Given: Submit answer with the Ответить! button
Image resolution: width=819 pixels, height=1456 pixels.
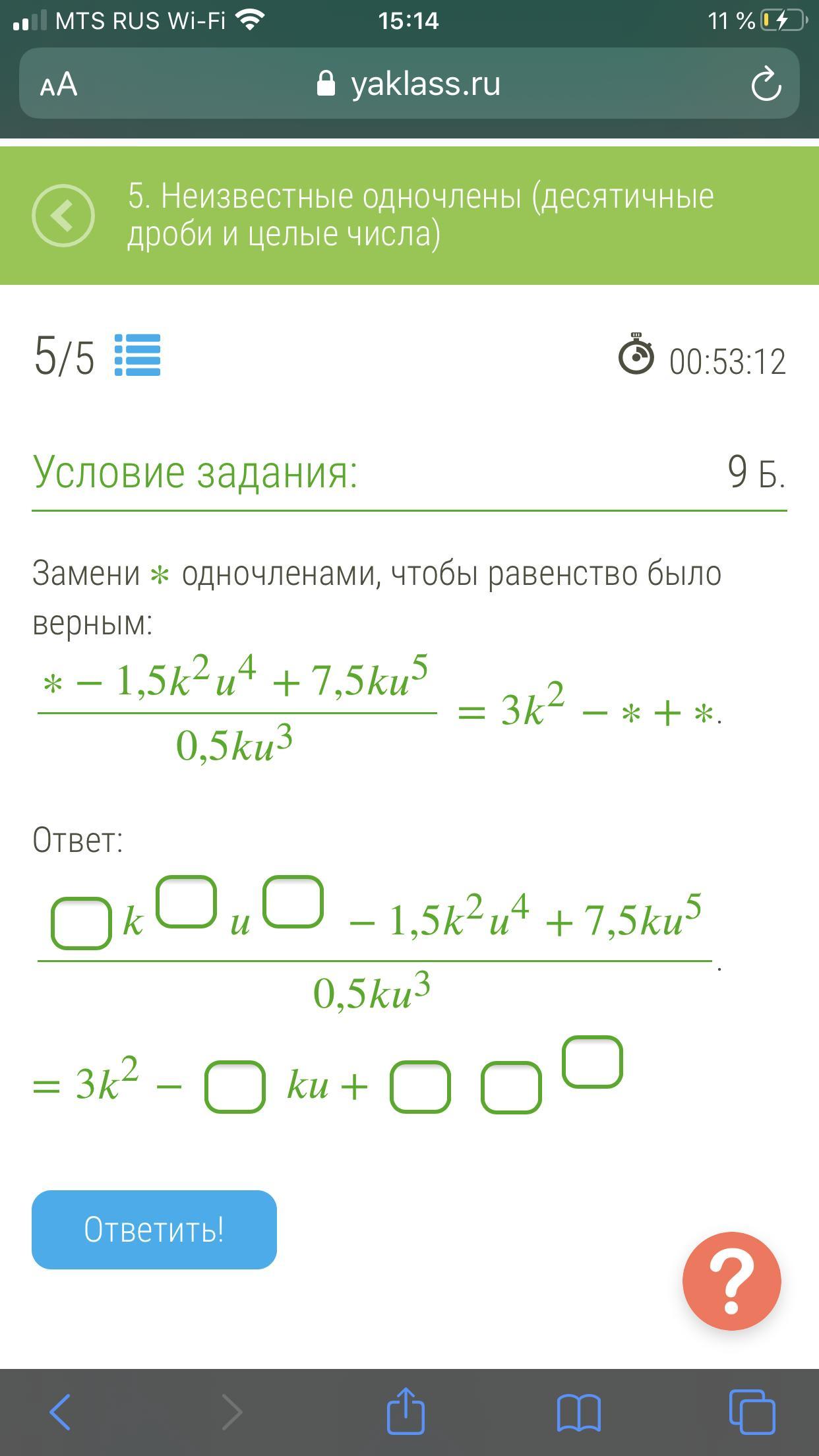Looking at the screenshot, I should click(x=154, y=1229).
